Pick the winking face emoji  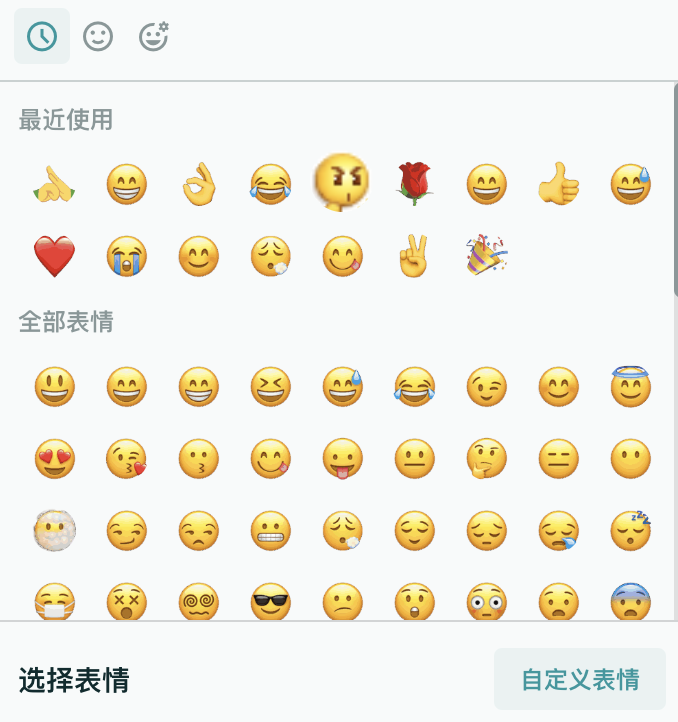click(x=486, y=387)
